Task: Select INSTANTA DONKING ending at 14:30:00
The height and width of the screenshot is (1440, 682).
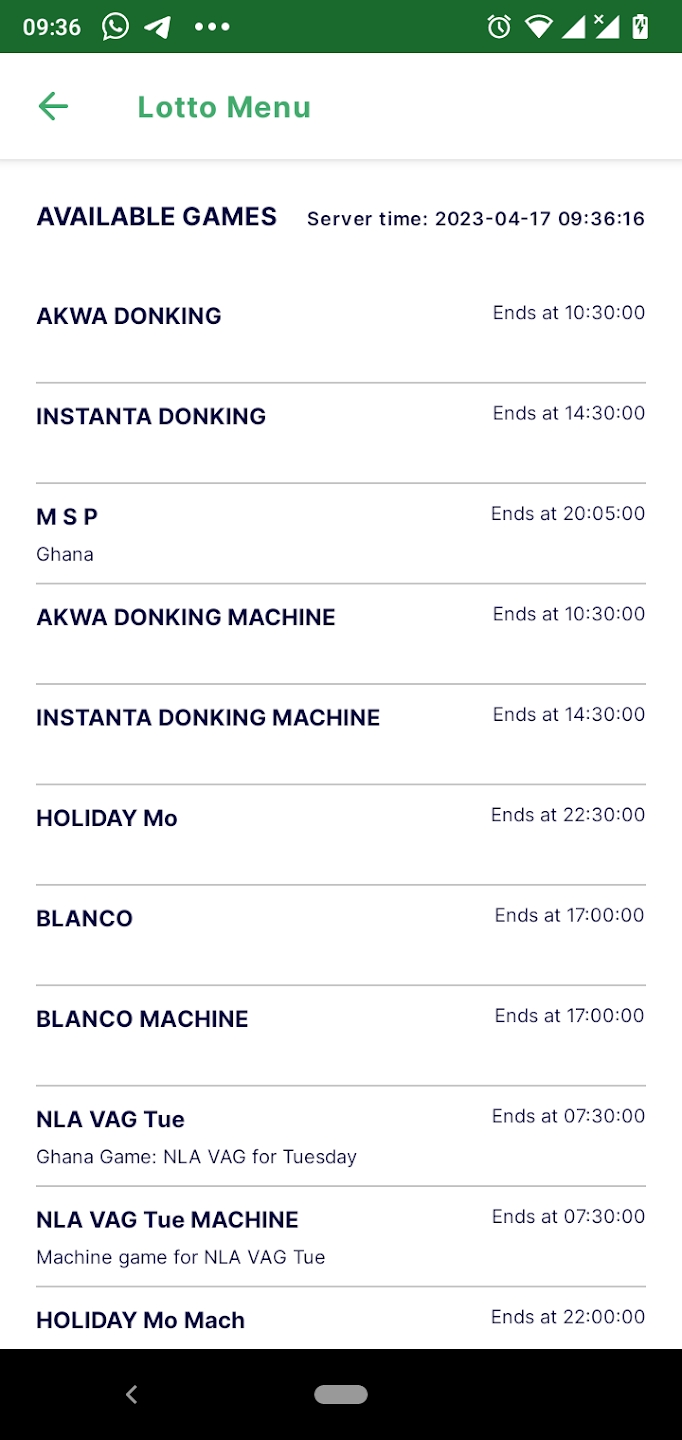Action: point(341,433)
